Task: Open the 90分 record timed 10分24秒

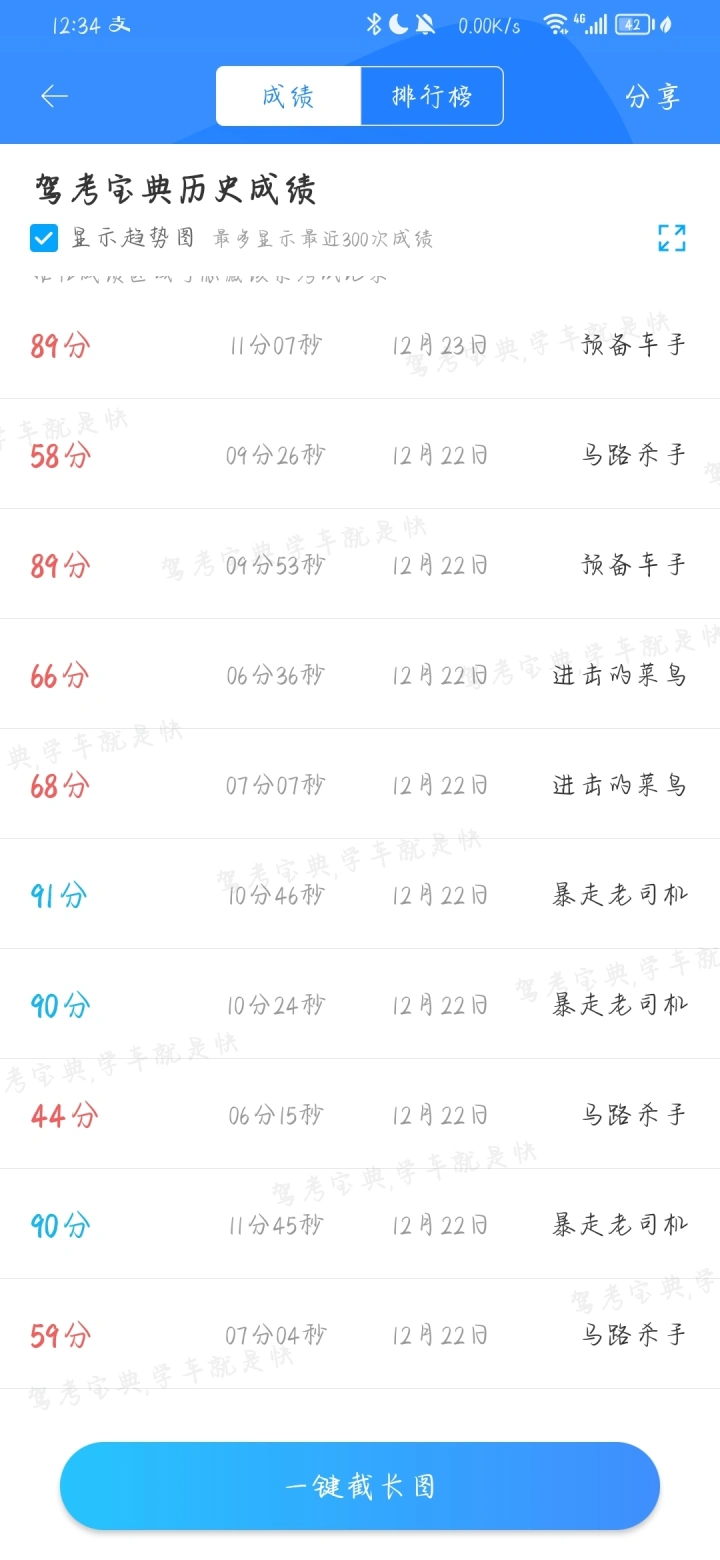Action: [x=360, y=1004]
